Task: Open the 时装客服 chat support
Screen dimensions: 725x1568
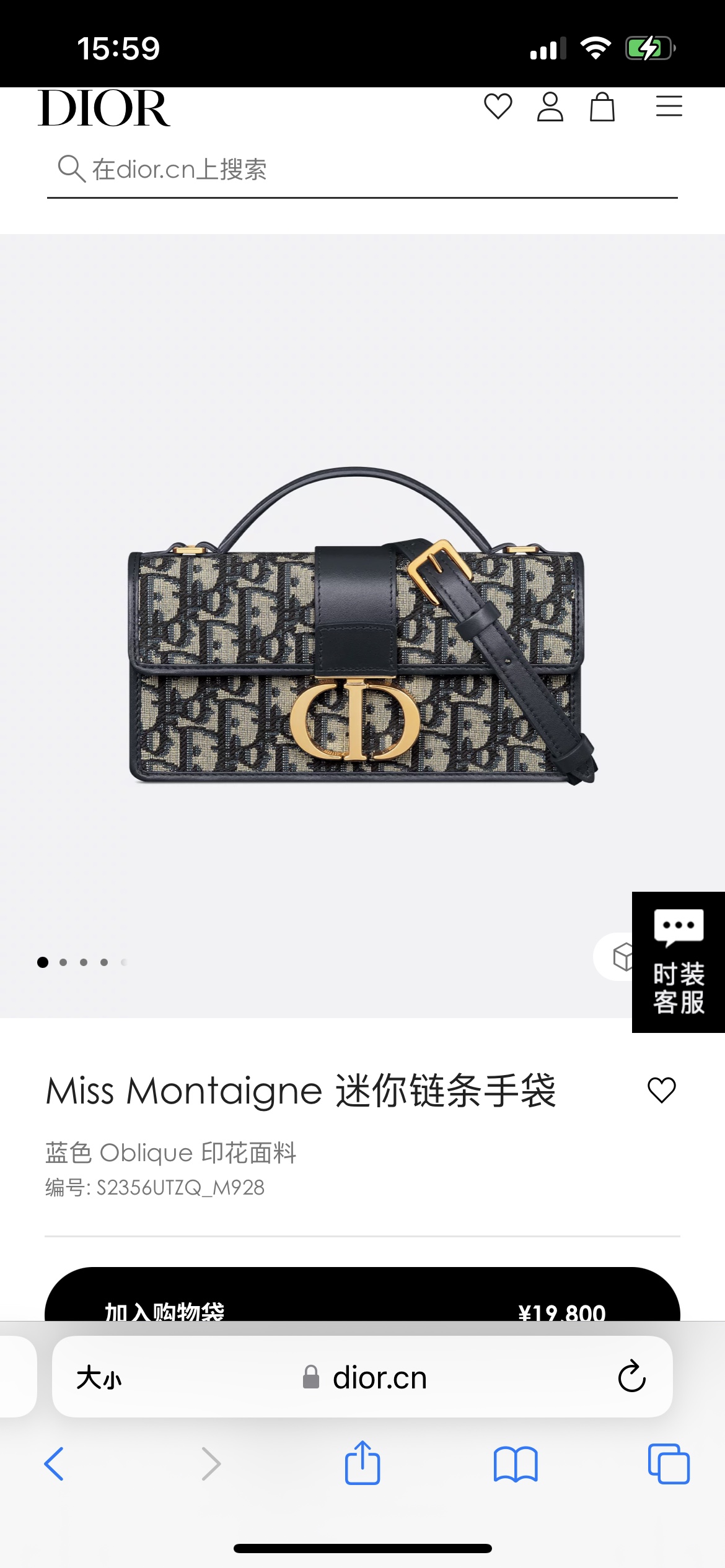Action: pyautogui.click(x=678, y=962)
